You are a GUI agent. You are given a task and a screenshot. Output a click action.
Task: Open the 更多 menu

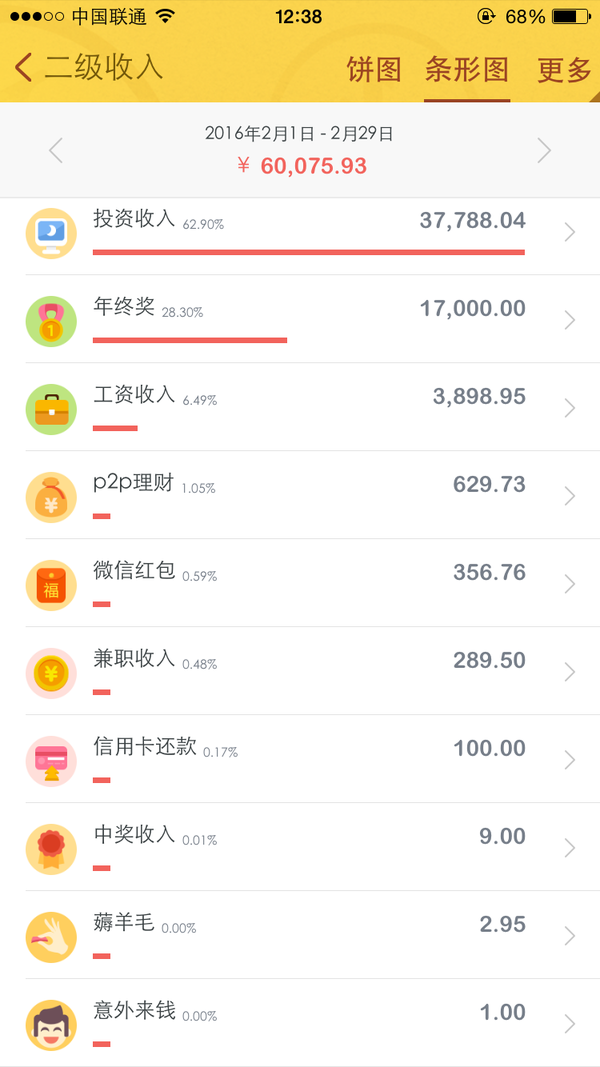pyautogui.click(x=564, y=69)
